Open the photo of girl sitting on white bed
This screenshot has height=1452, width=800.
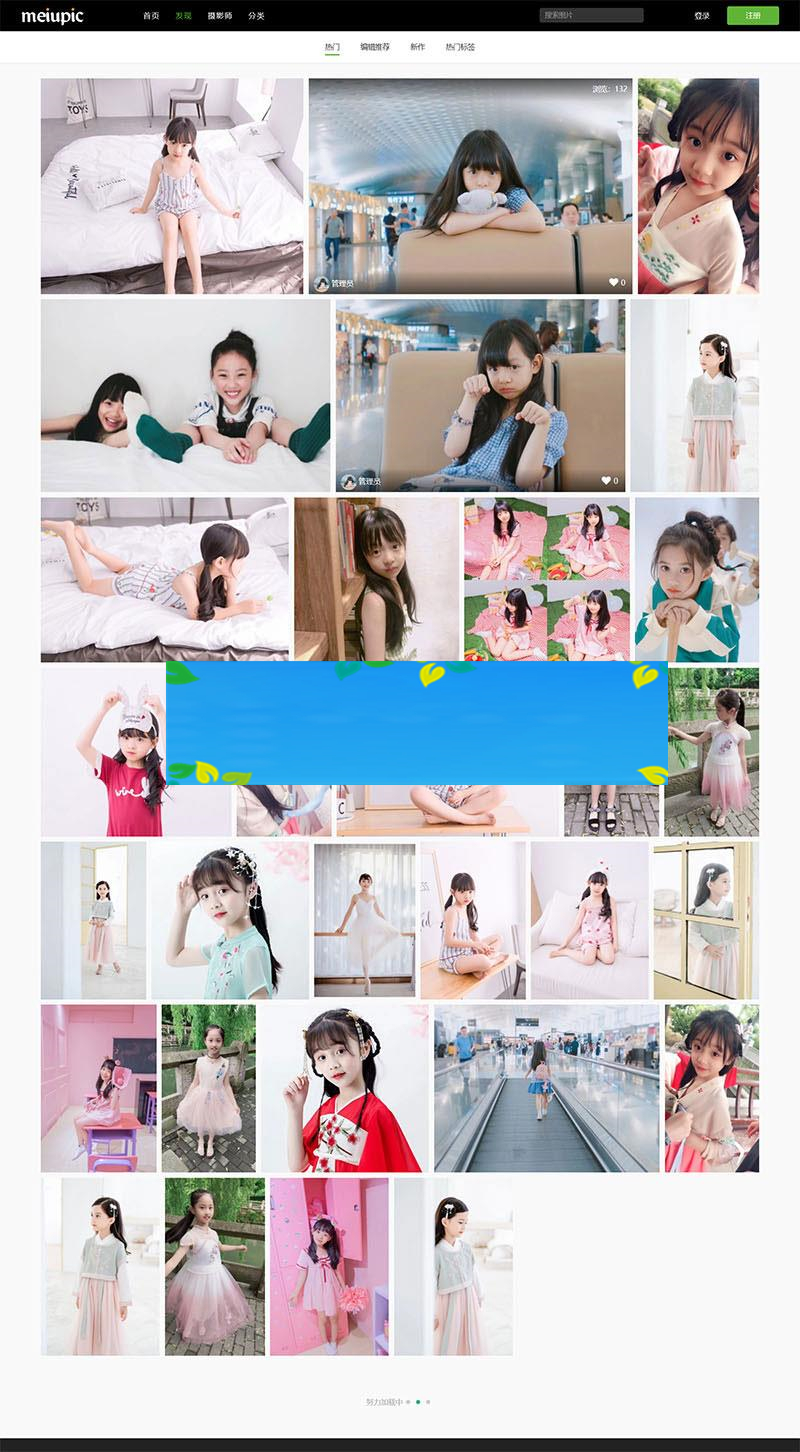pyautogui.click(x=172, y=186)
